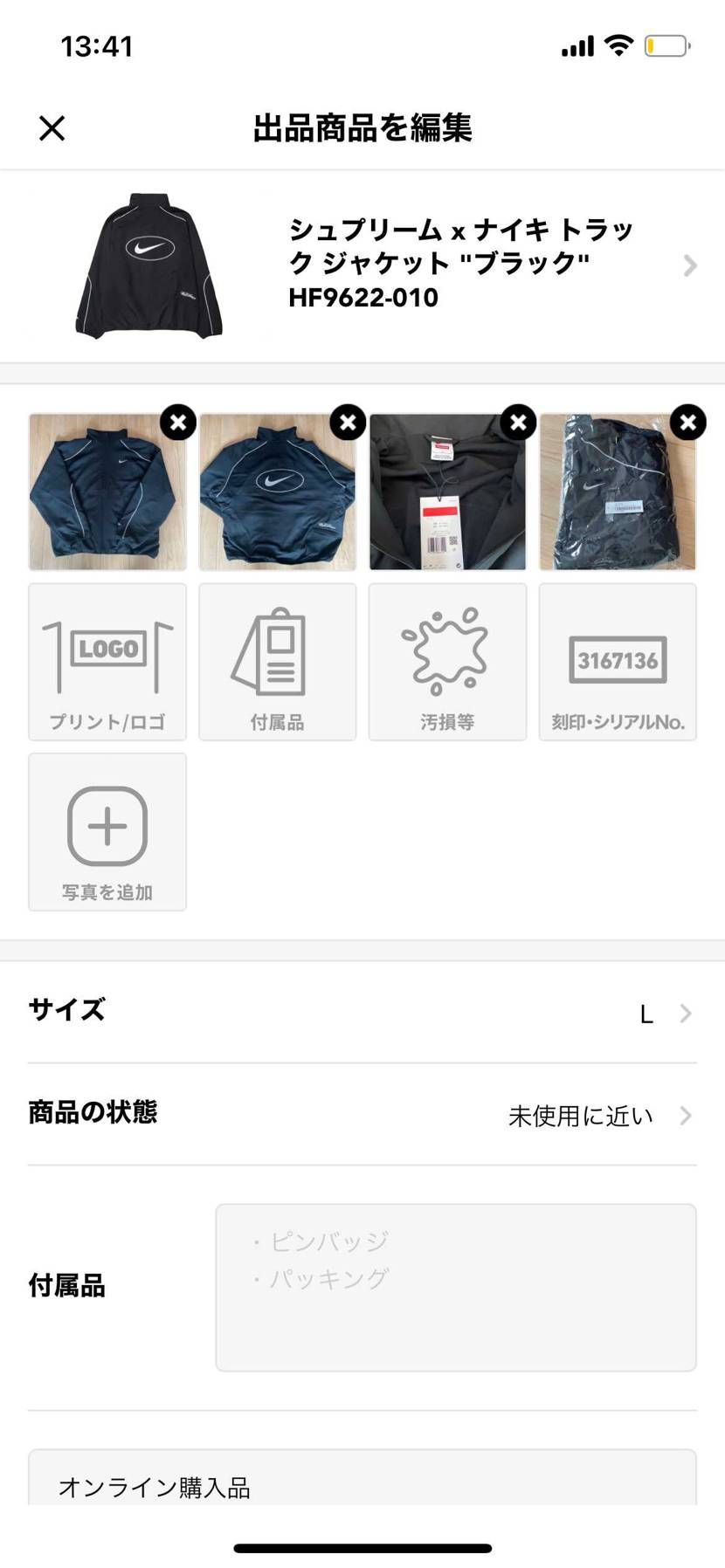Open the first jacket photo thumbnail

tap(107, 491)
